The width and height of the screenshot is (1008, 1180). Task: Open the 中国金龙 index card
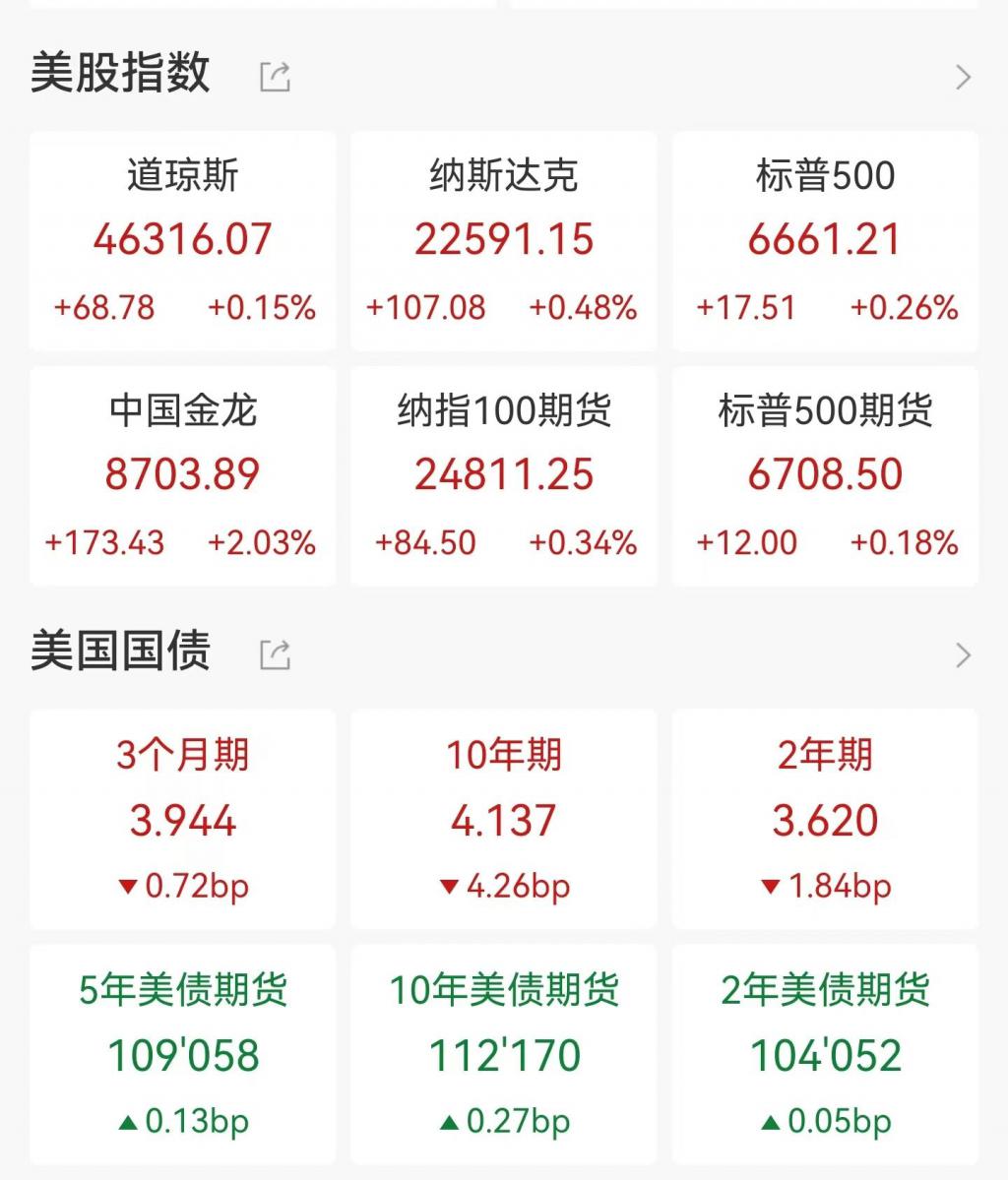click(181, 474)
